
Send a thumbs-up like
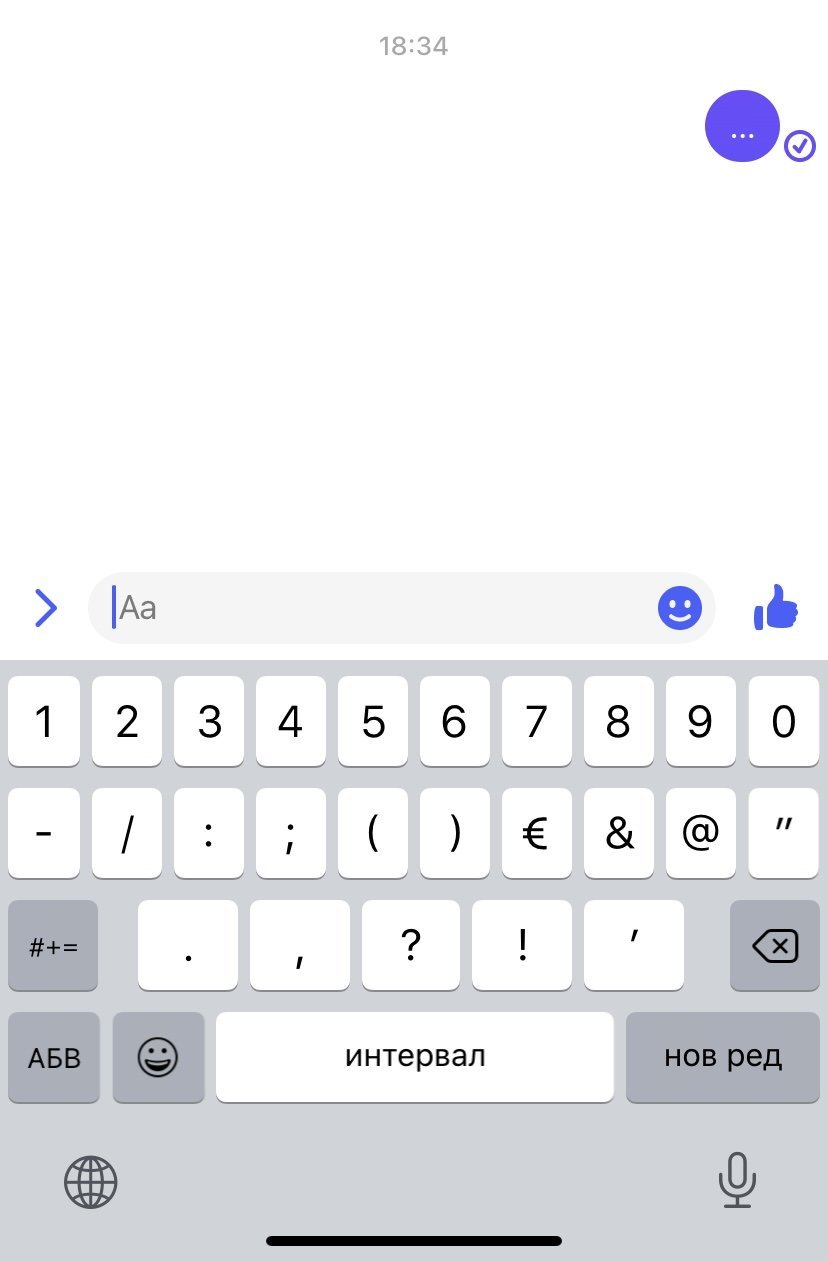coord(776,607)
